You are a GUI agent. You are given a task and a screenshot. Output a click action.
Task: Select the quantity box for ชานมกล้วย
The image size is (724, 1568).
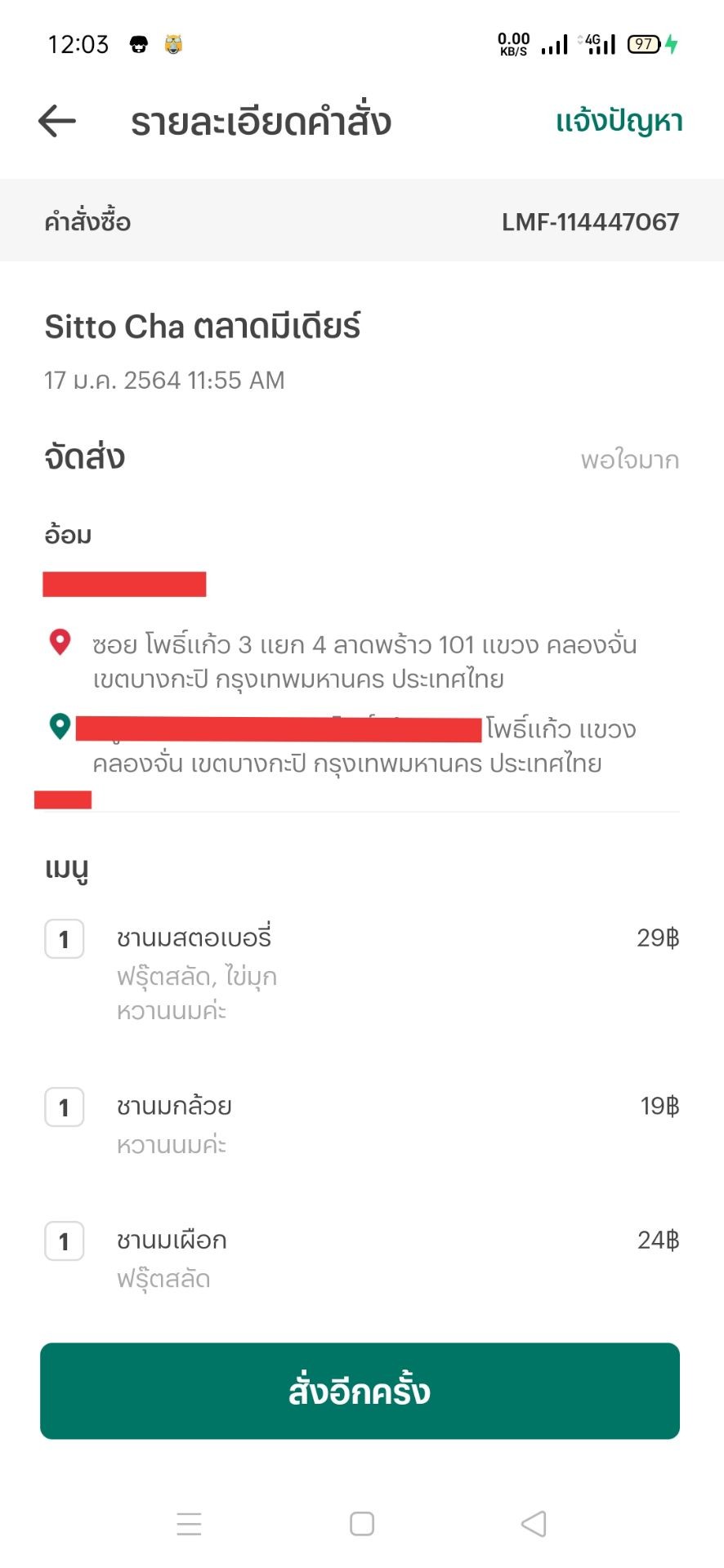pos(65,1107)
